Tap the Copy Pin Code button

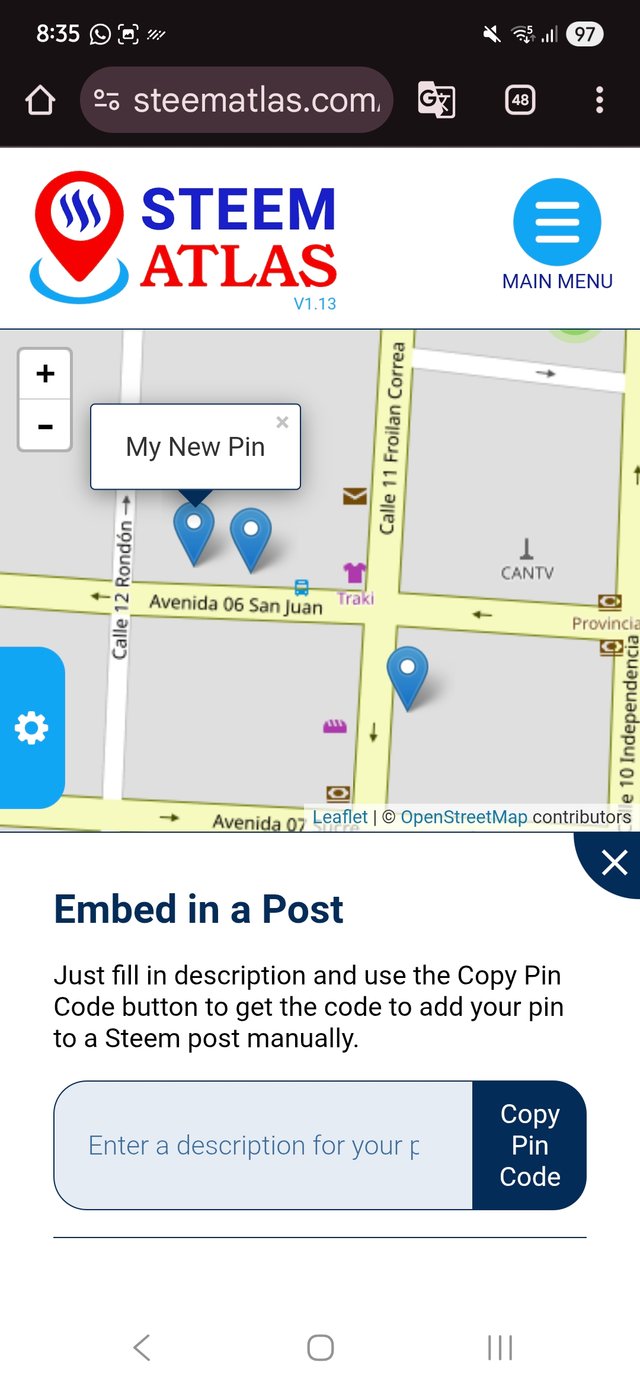(x=529, y=1145)
